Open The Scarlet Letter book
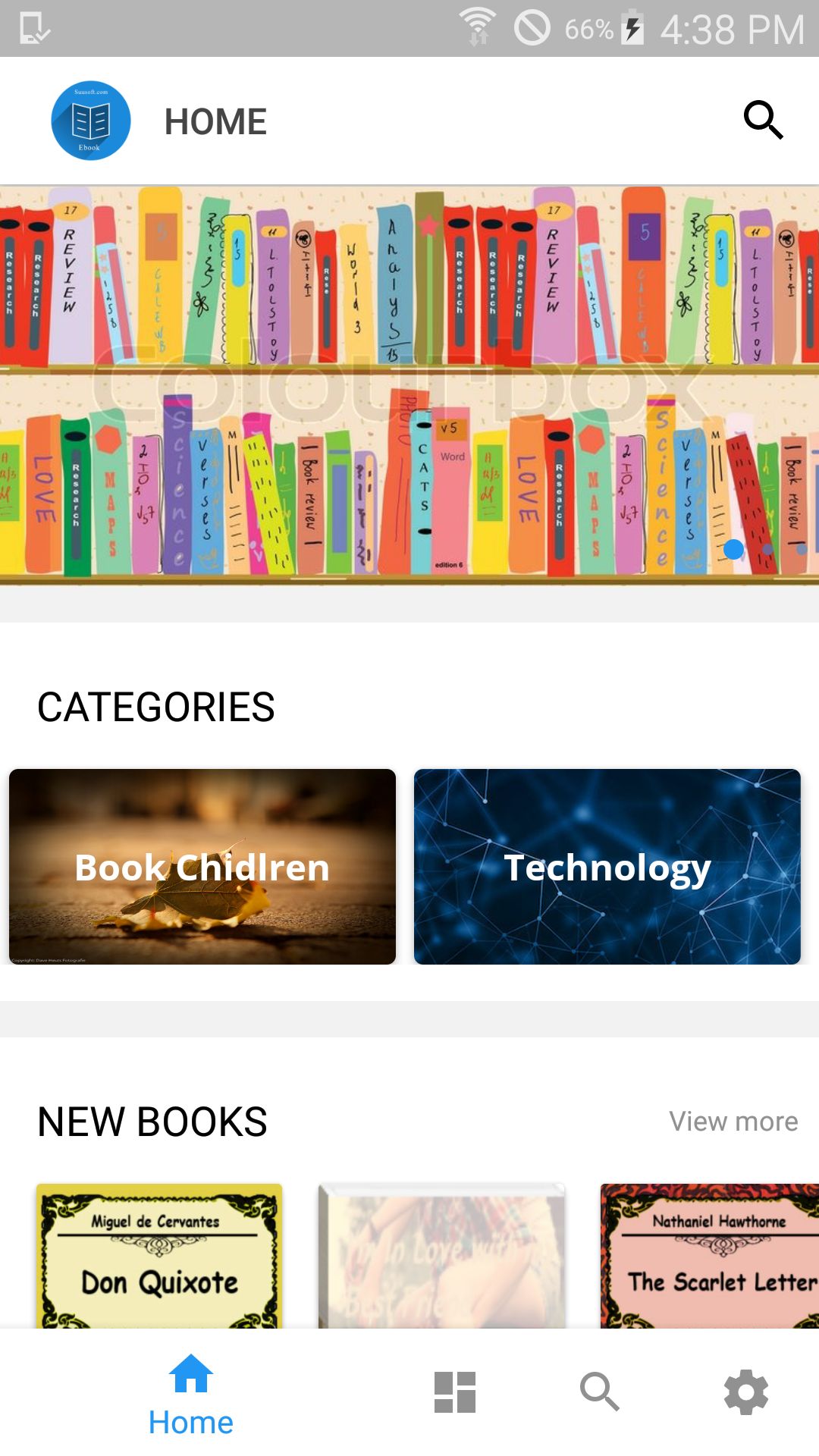Screen dimensions: 819x1456 709,1256
